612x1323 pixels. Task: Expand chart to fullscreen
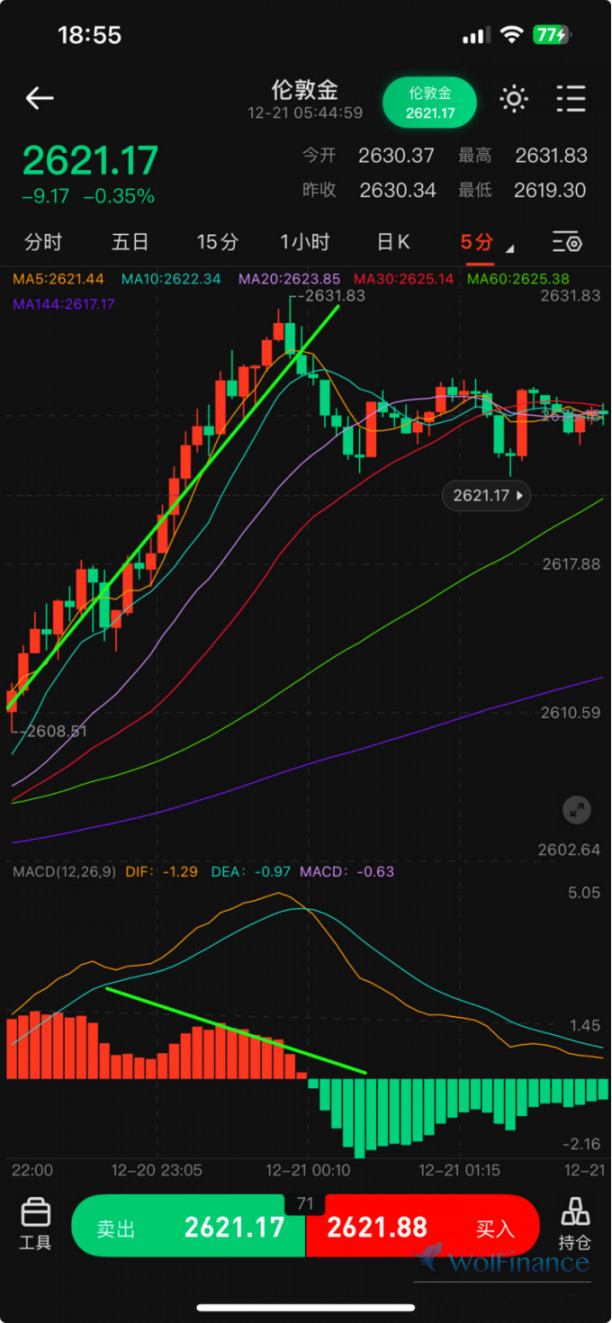click(x=576, y=810)
